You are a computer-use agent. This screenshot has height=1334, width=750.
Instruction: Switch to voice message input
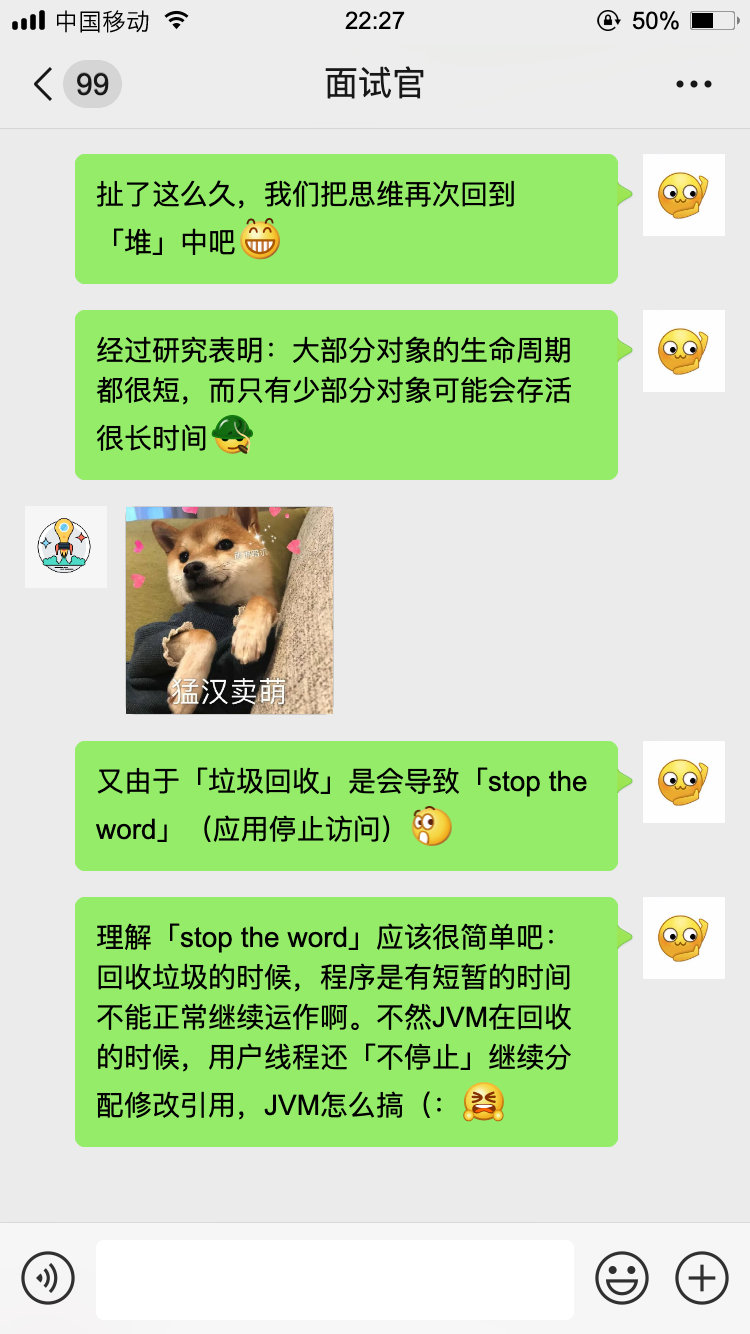click(48, 1277)
